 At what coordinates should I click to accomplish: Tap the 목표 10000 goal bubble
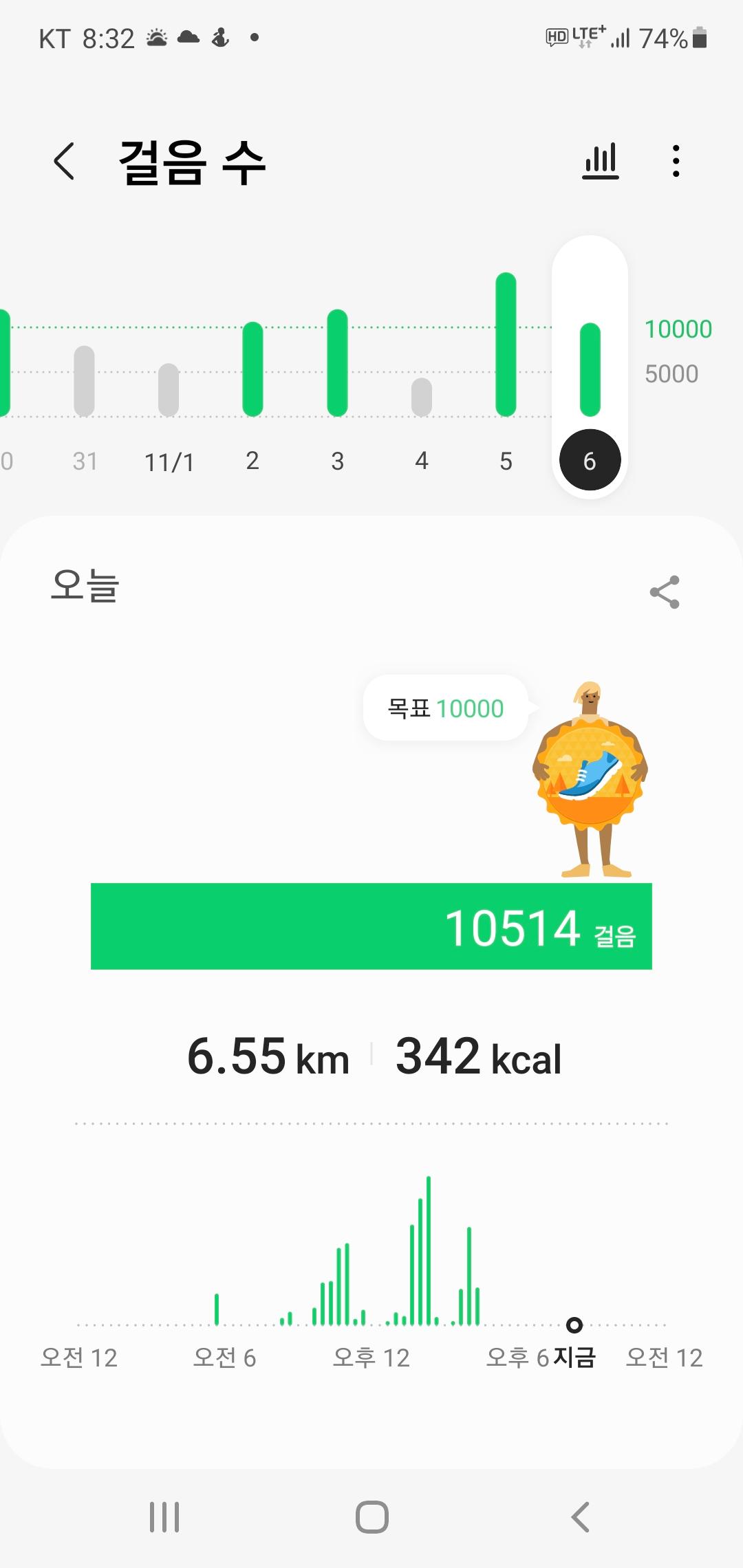click(x=446, y=708)
